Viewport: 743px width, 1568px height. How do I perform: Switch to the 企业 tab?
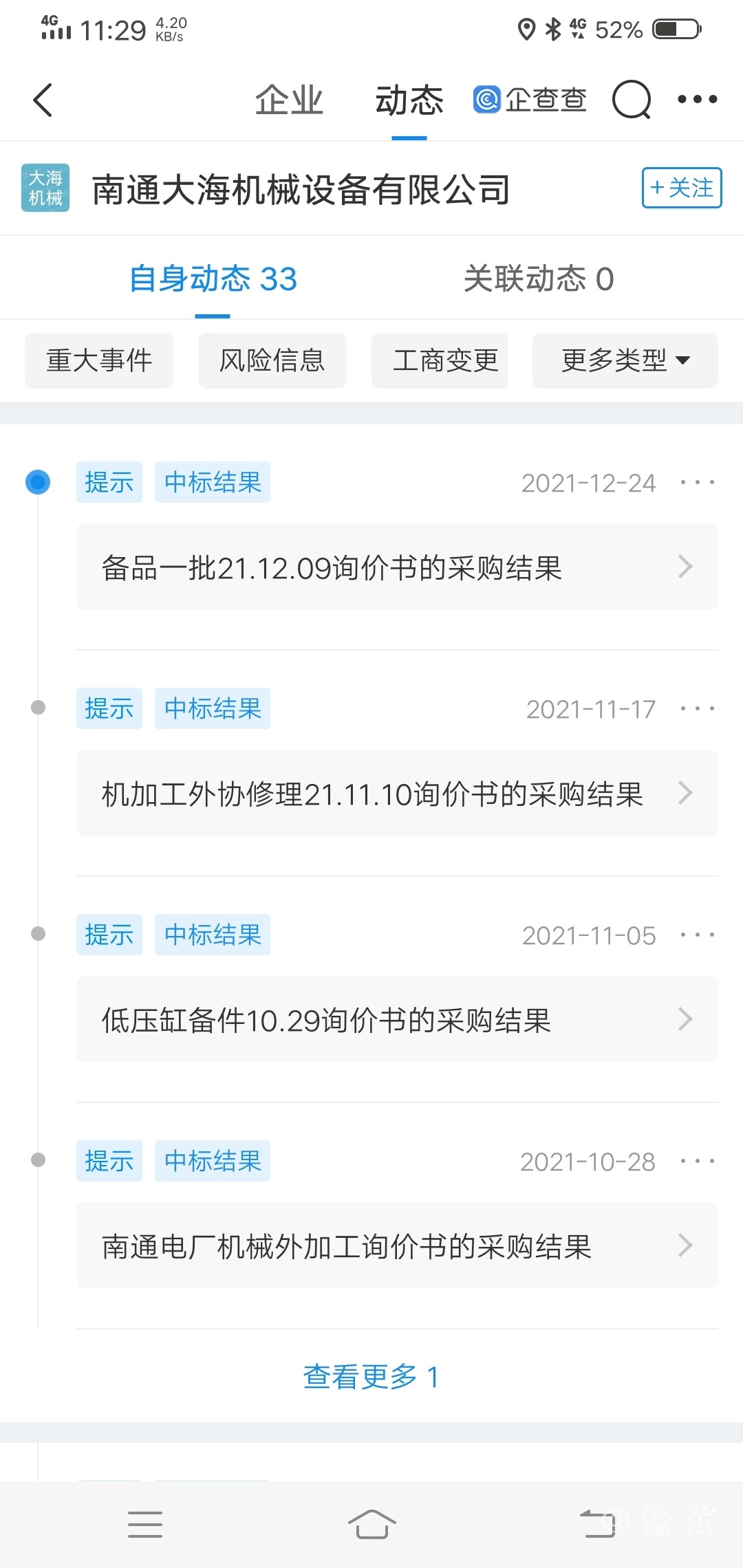[289, 100]
